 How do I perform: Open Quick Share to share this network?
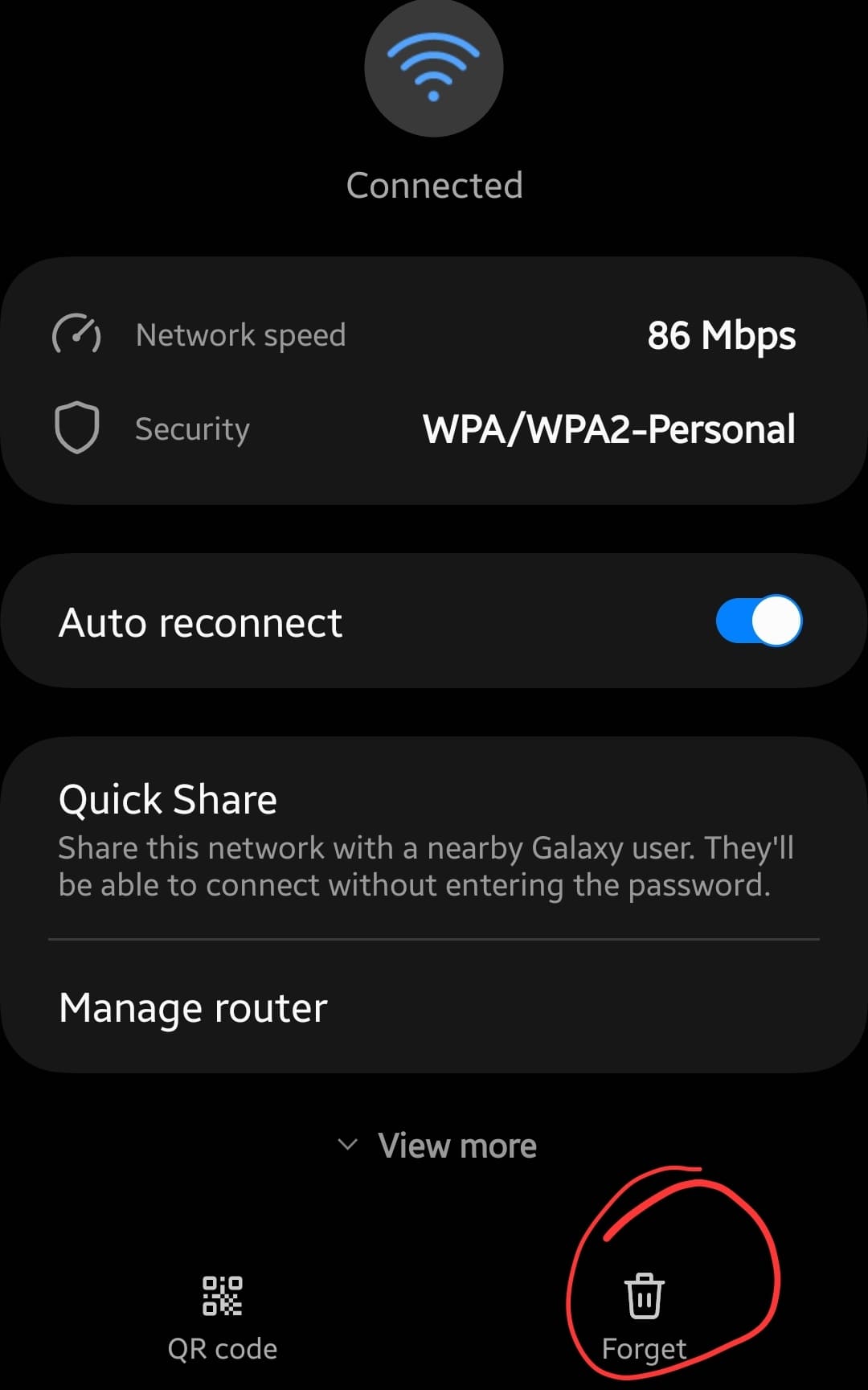(434, 839)
